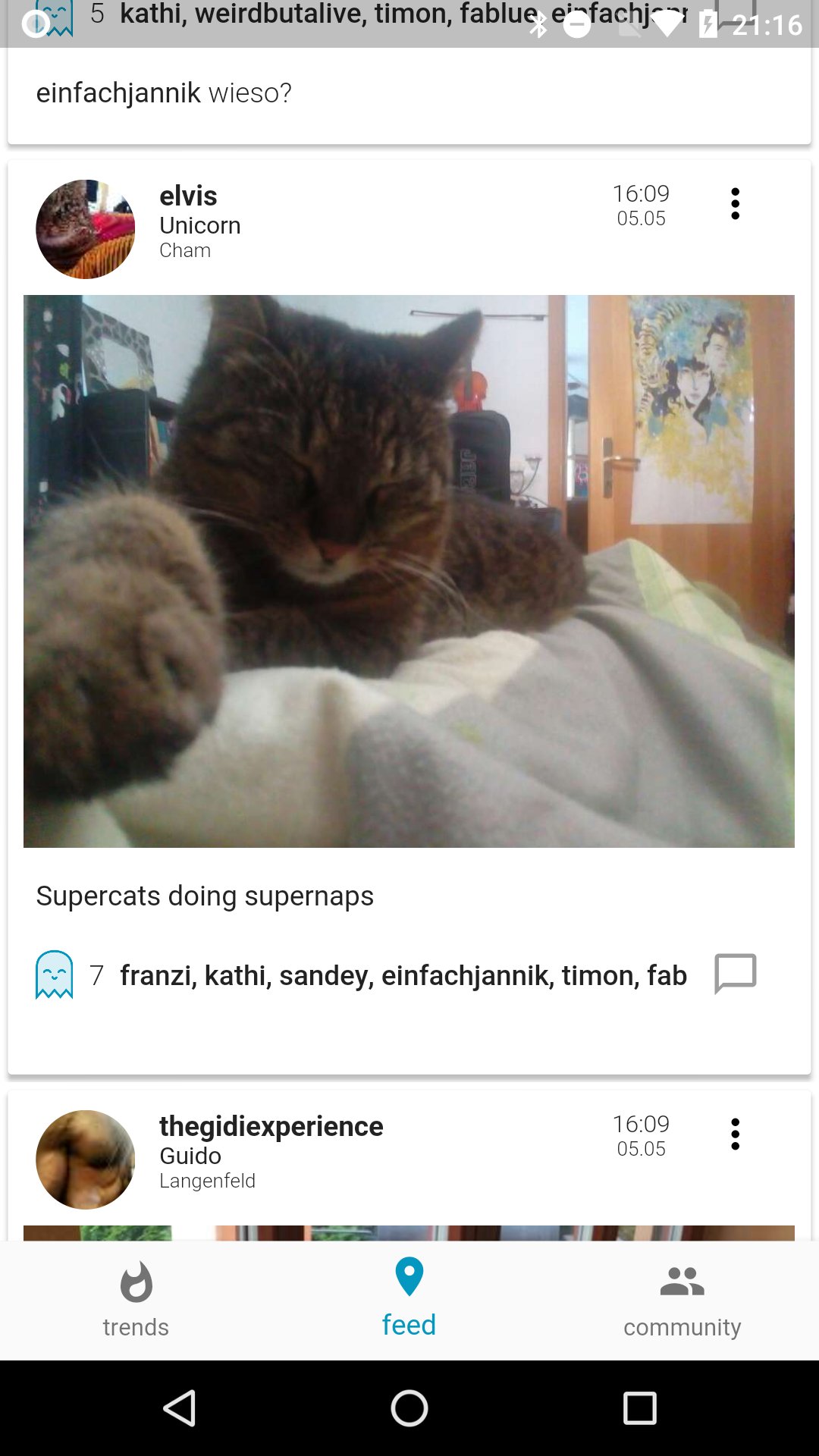Screen dimensions: 819x1456
Task: View elvis's profile picture
Action: tap(86, 229)
